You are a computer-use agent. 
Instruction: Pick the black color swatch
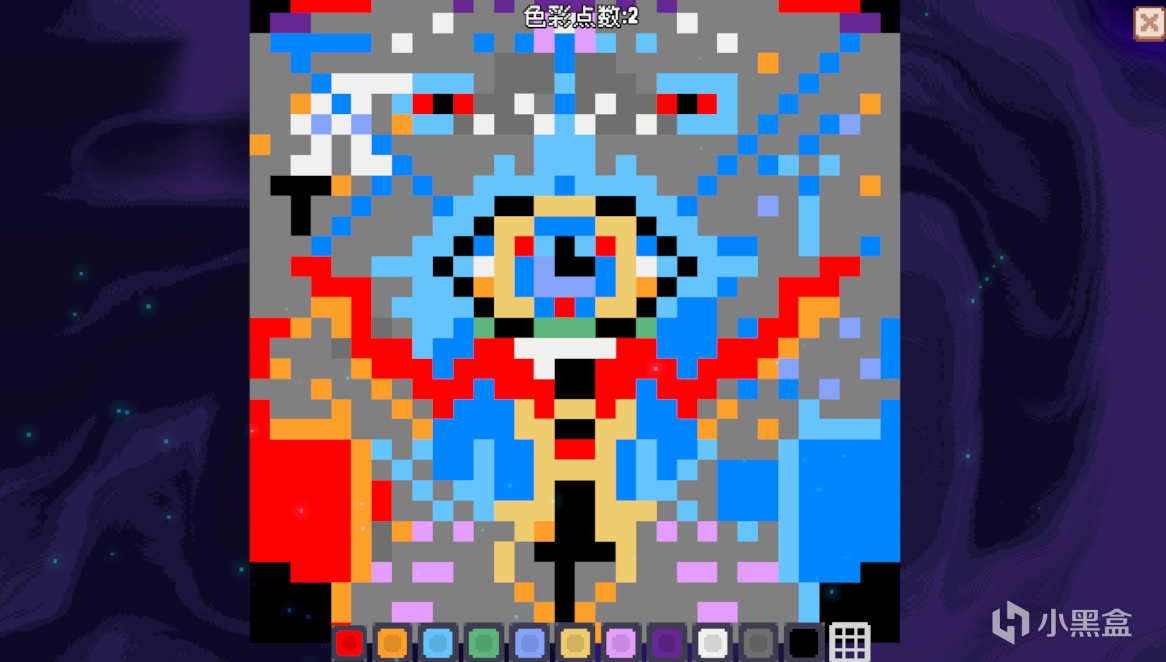[802, 642]
